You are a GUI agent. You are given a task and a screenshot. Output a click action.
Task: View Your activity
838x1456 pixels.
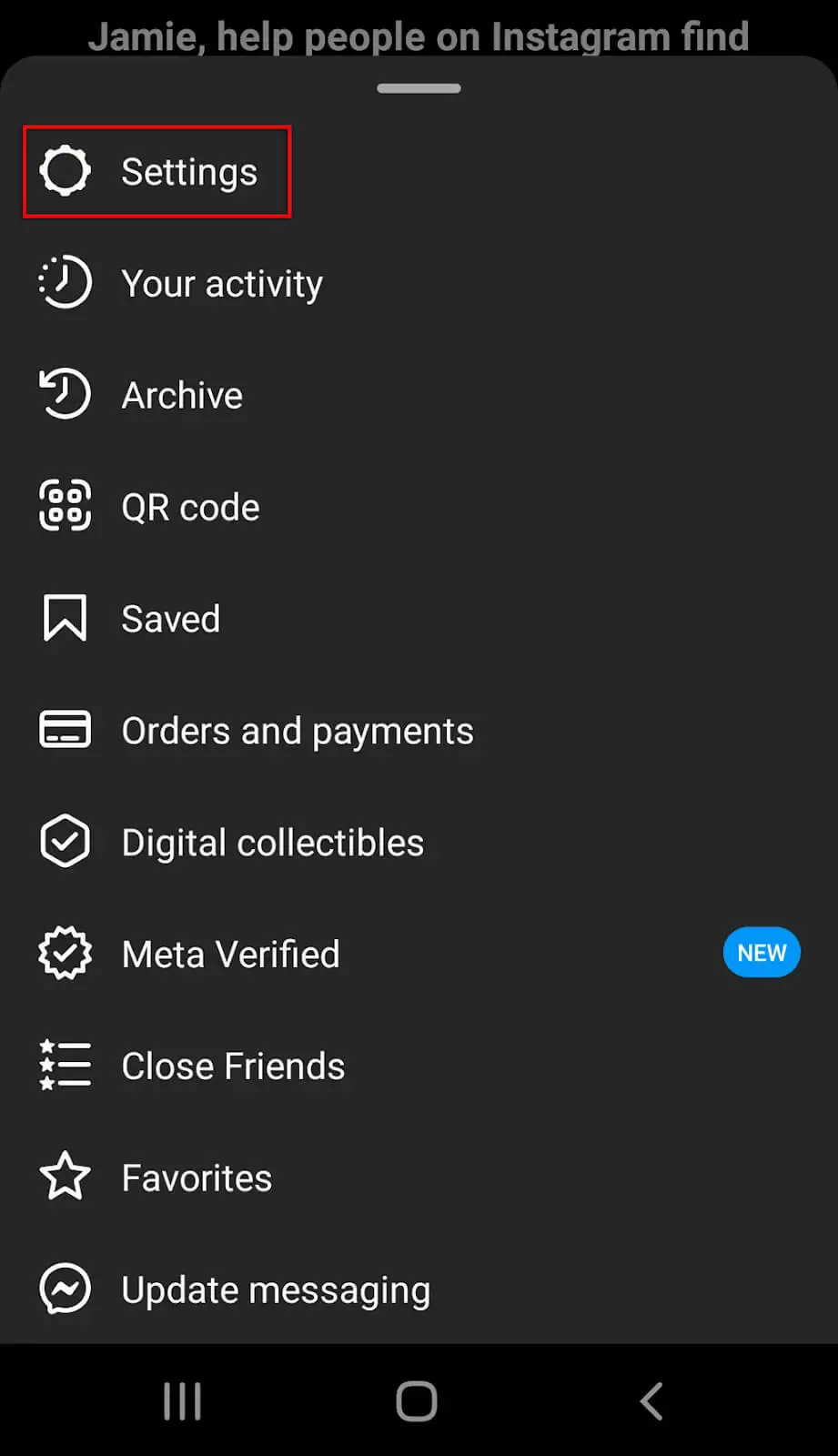click(221, 284)
